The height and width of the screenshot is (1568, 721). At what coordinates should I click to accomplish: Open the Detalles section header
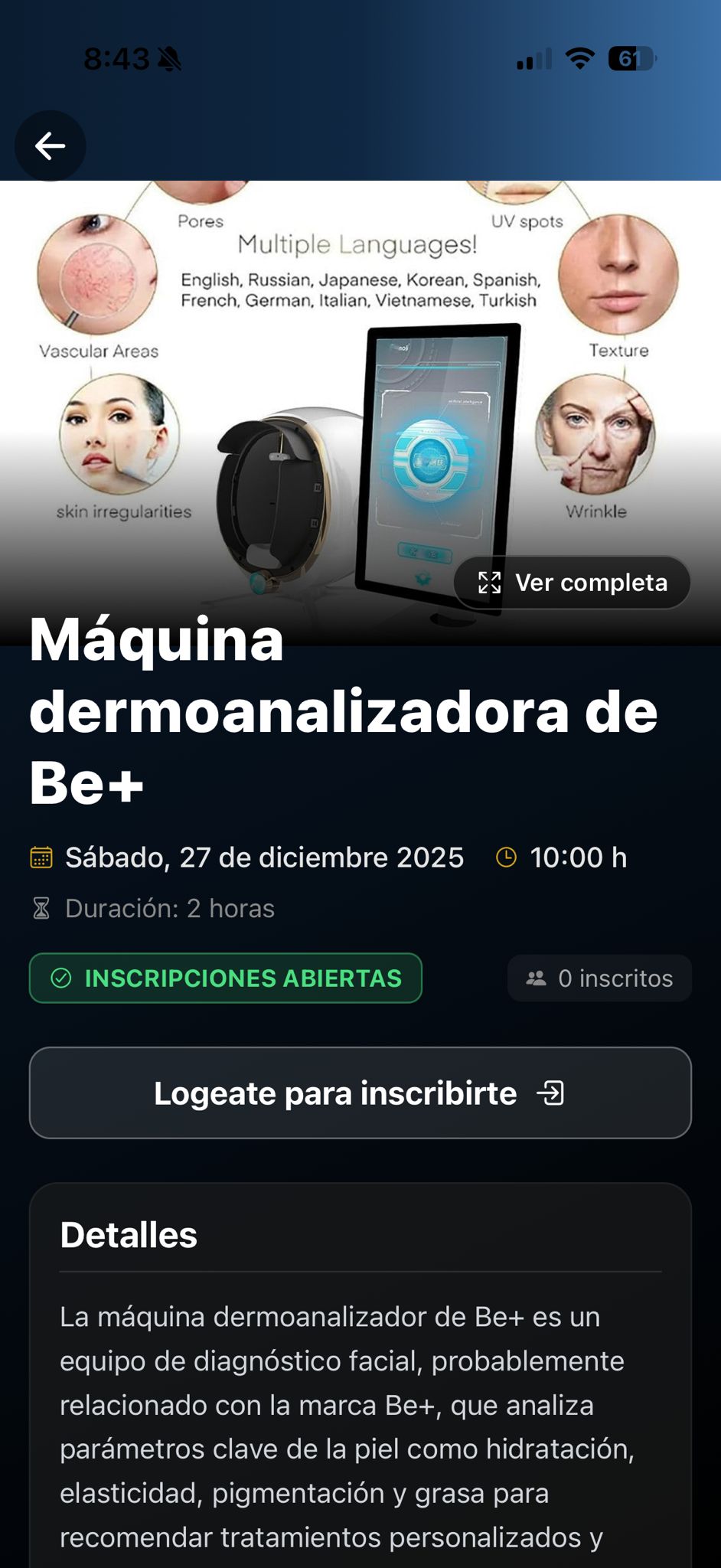(x=129, y=1234)
